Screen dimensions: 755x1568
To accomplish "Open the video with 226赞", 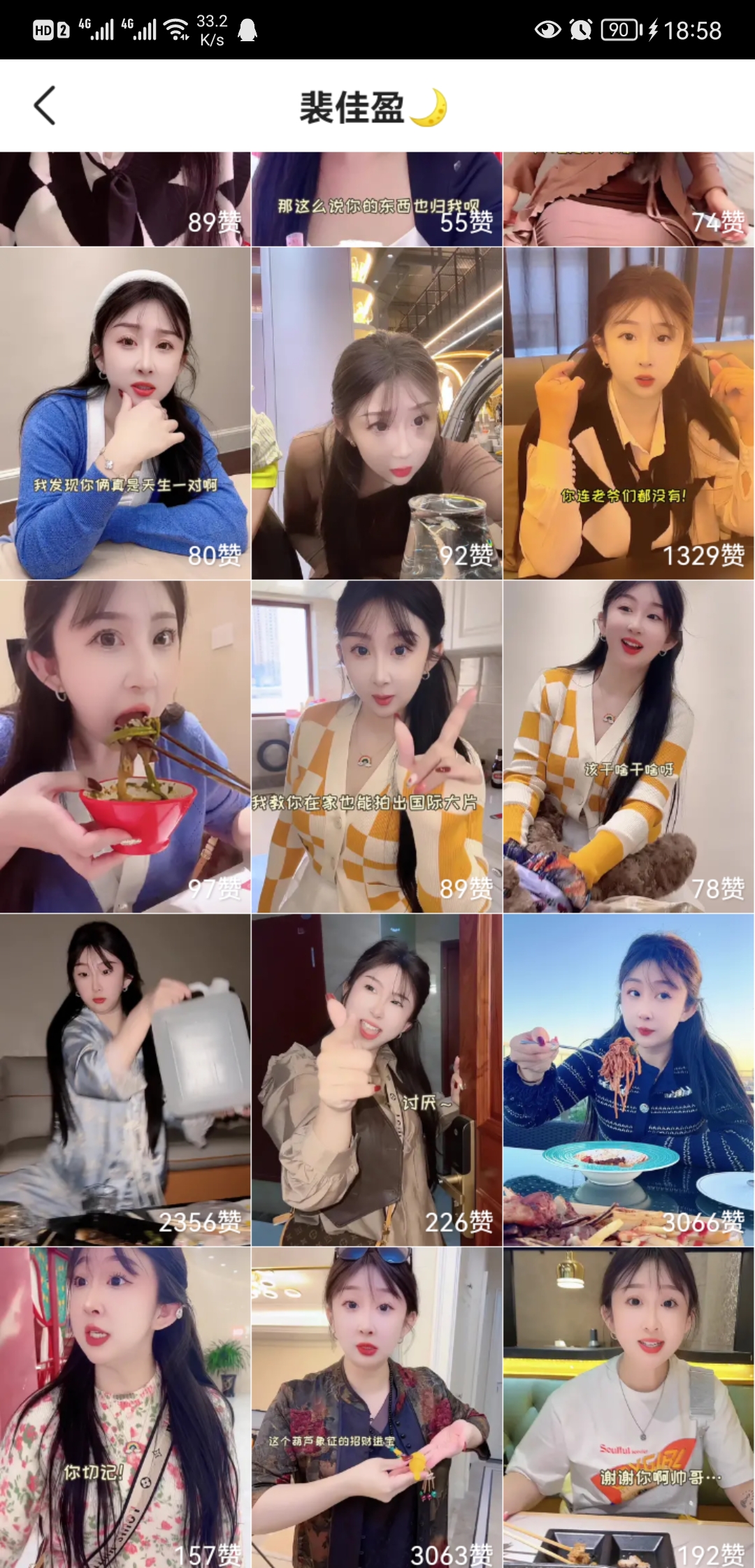I will pyautogui.click(x=376, y=1080).
